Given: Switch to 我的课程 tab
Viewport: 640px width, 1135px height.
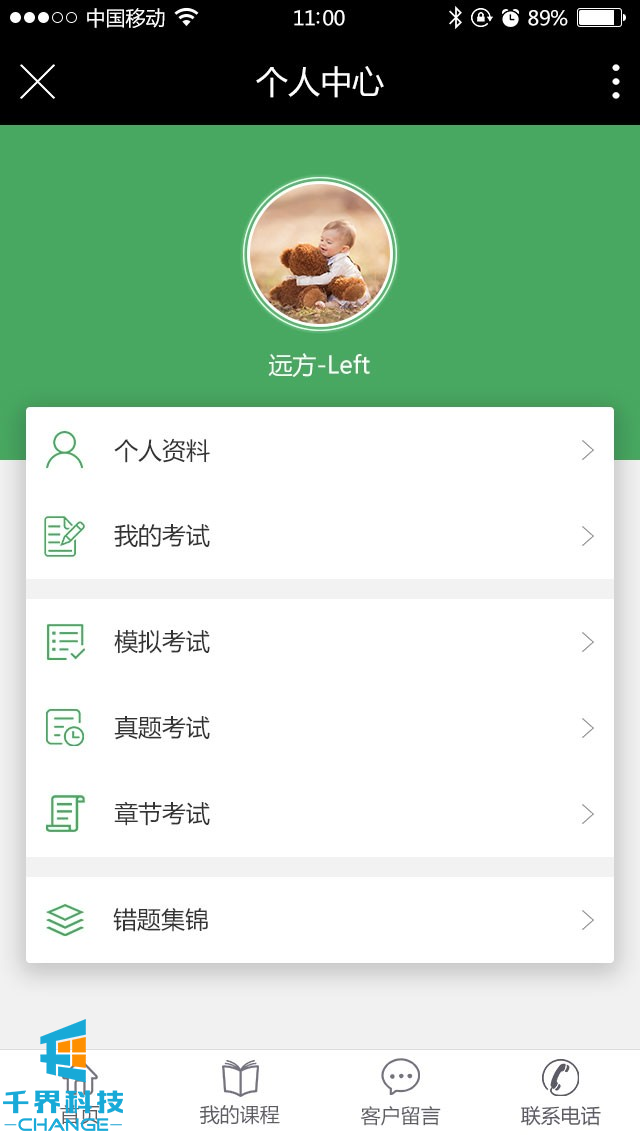Looking at the screenshot, I should pyautogui.click(x=240, y=1093).
